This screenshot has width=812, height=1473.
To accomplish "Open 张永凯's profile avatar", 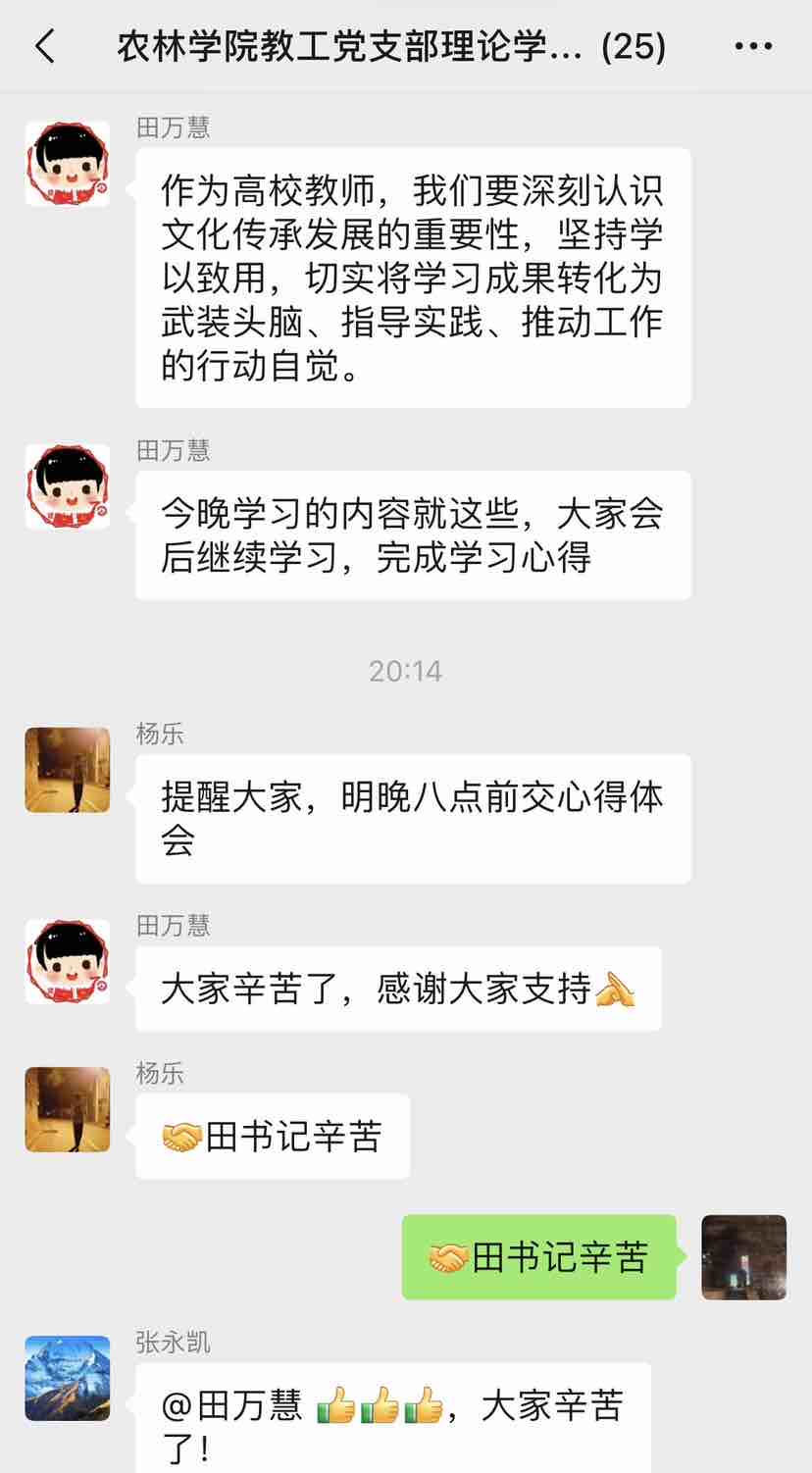I will pos(67,1378).
